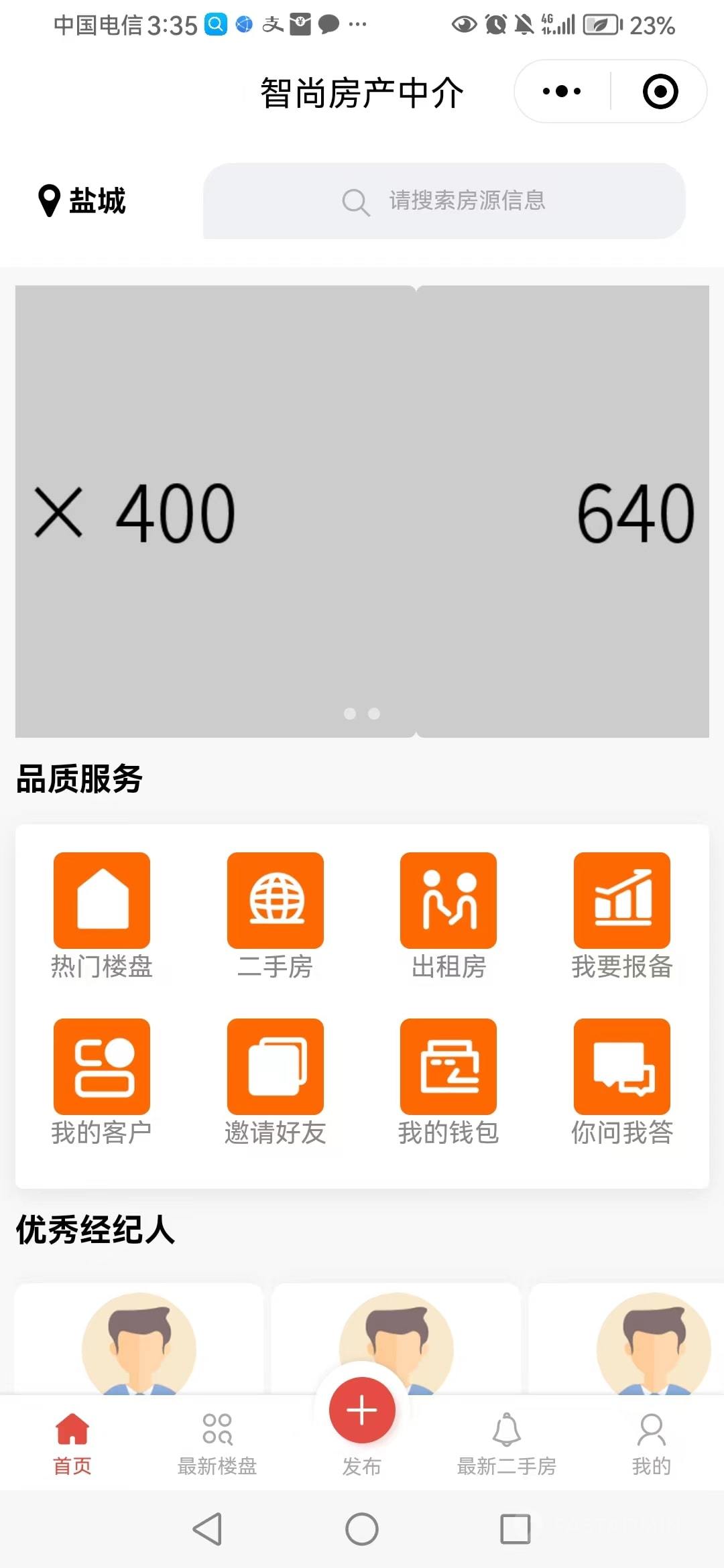This screenshot has height=1568, width=724.
Task: Close the mini program with the circle button
Action: pyautogui.click(x=660, y=91)
